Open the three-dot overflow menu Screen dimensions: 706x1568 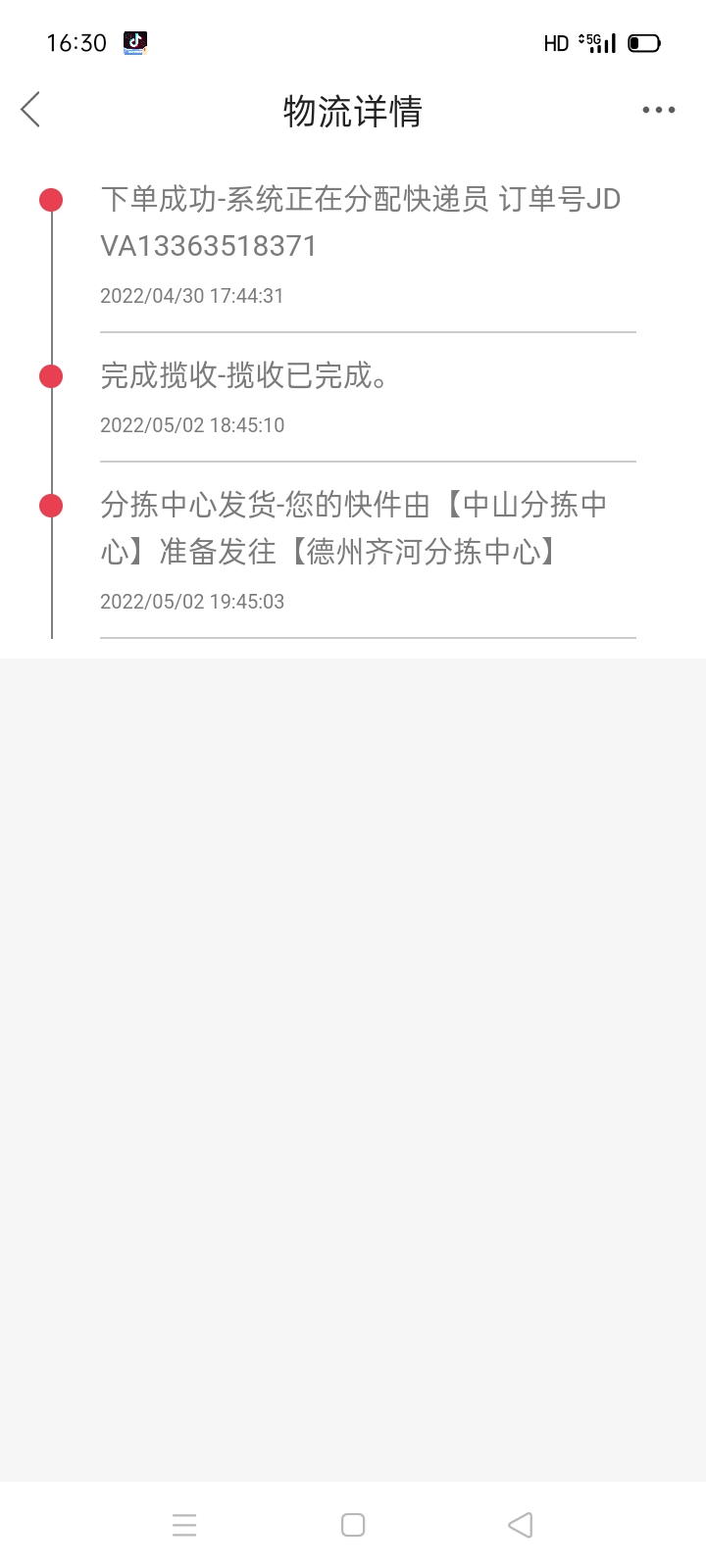pos(658,110)
